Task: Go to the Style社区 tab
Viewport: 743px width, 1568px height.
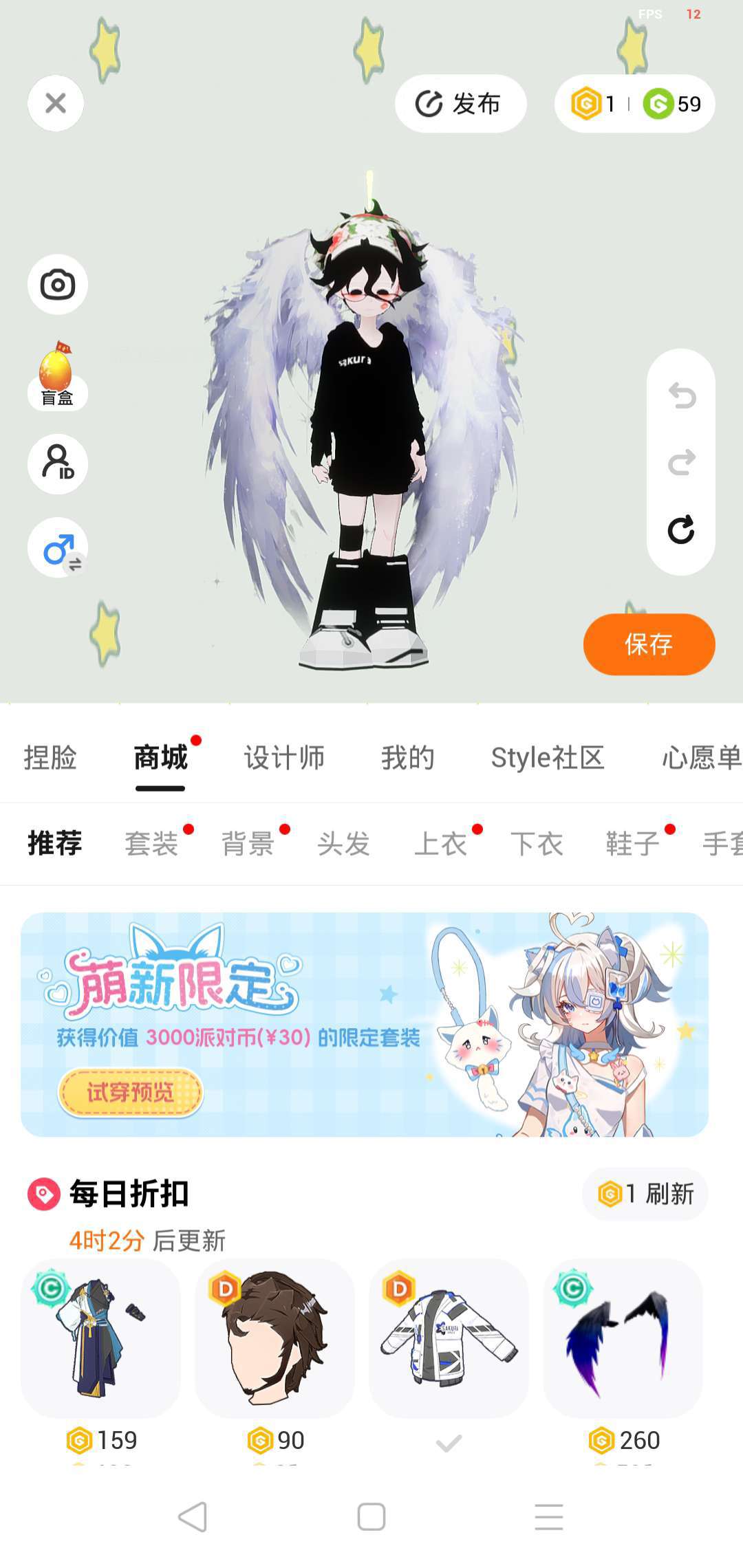Action: click(548, 758)
